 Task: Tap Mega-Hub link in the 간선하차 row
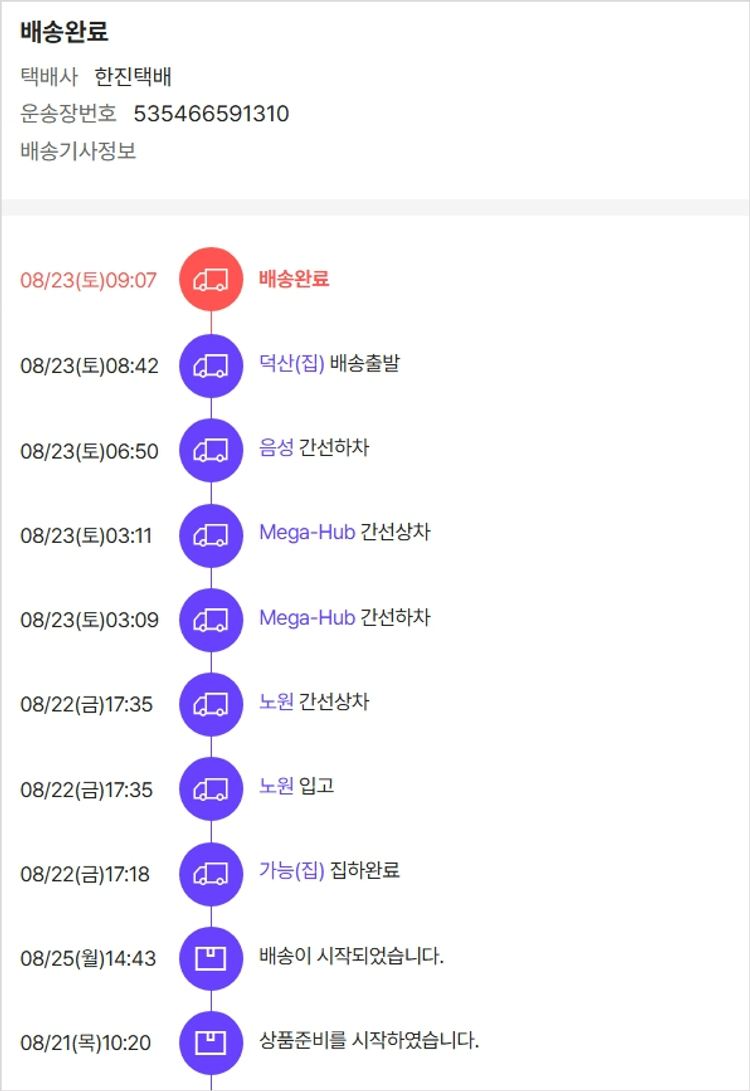pos(306,617)
